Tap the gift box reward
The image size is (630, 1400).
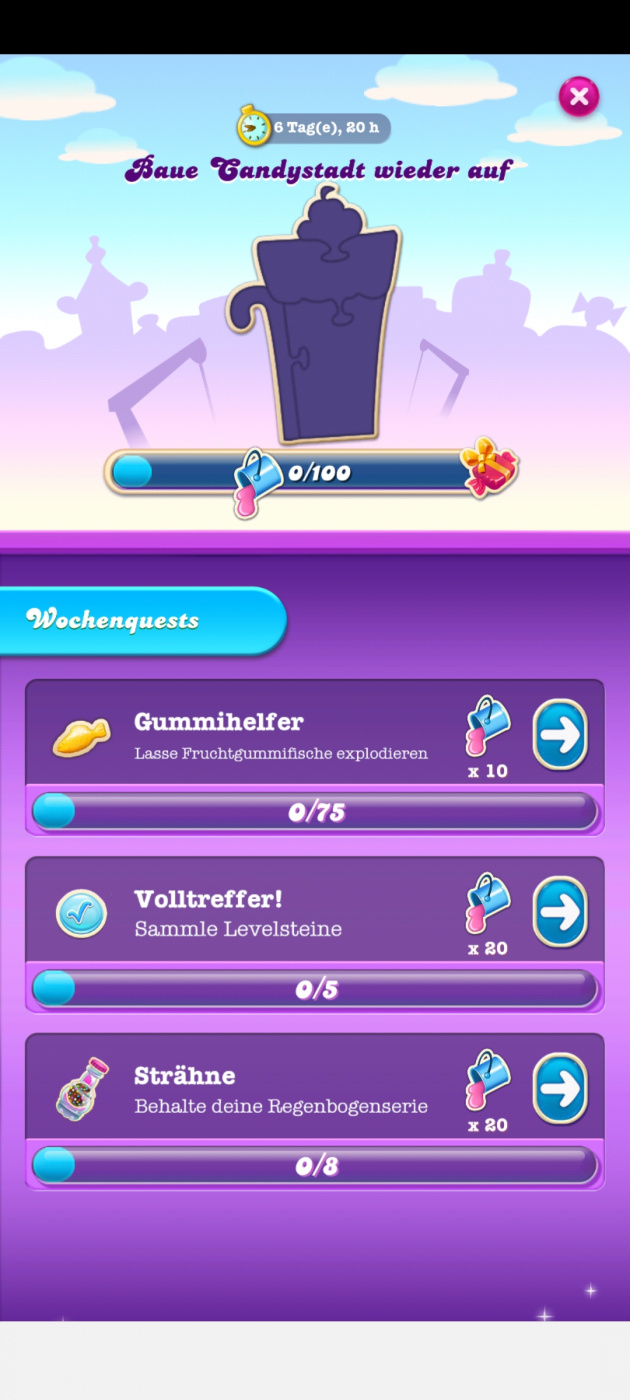point(489,466)
